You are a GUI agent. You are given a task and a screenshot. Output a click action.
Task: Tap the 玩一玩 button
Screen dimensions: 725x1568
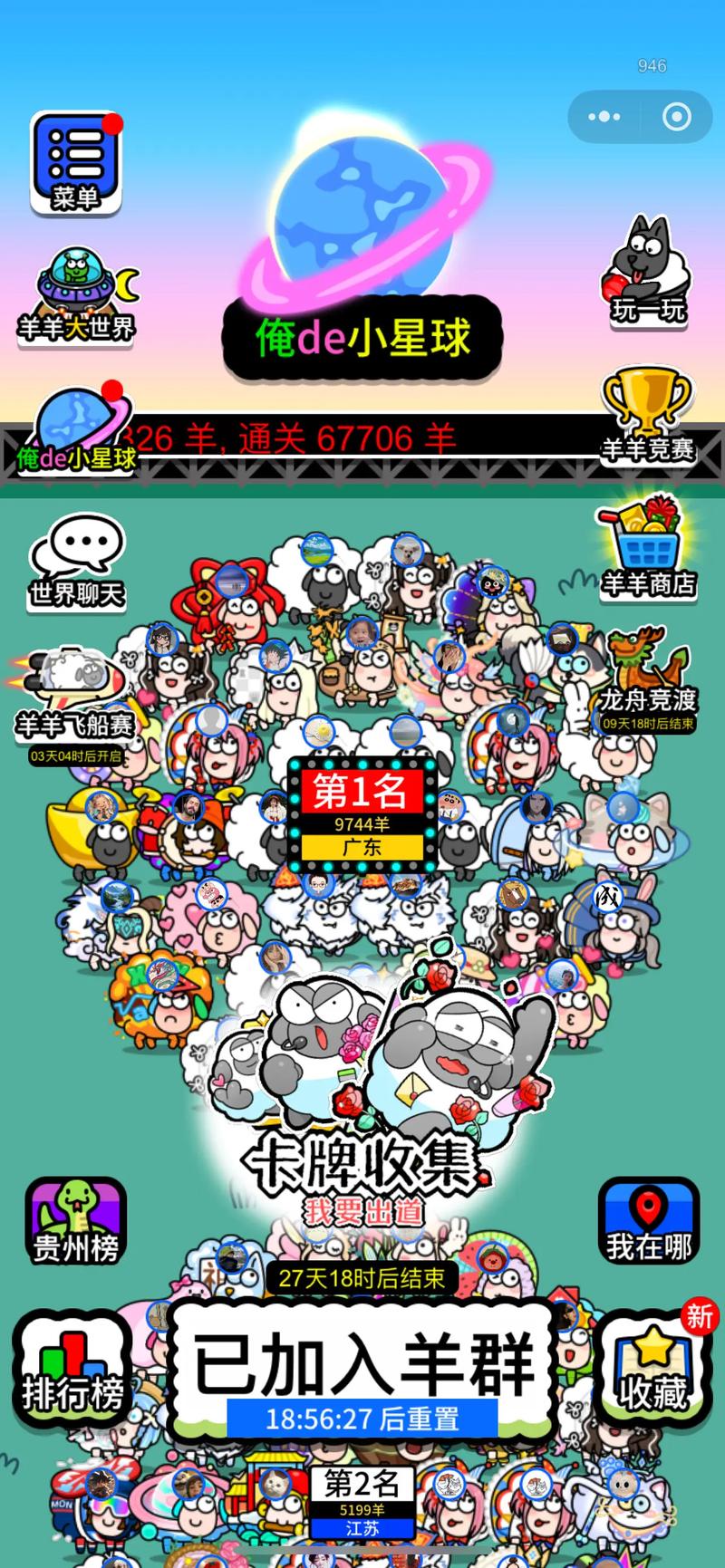(x=649, y=272)
